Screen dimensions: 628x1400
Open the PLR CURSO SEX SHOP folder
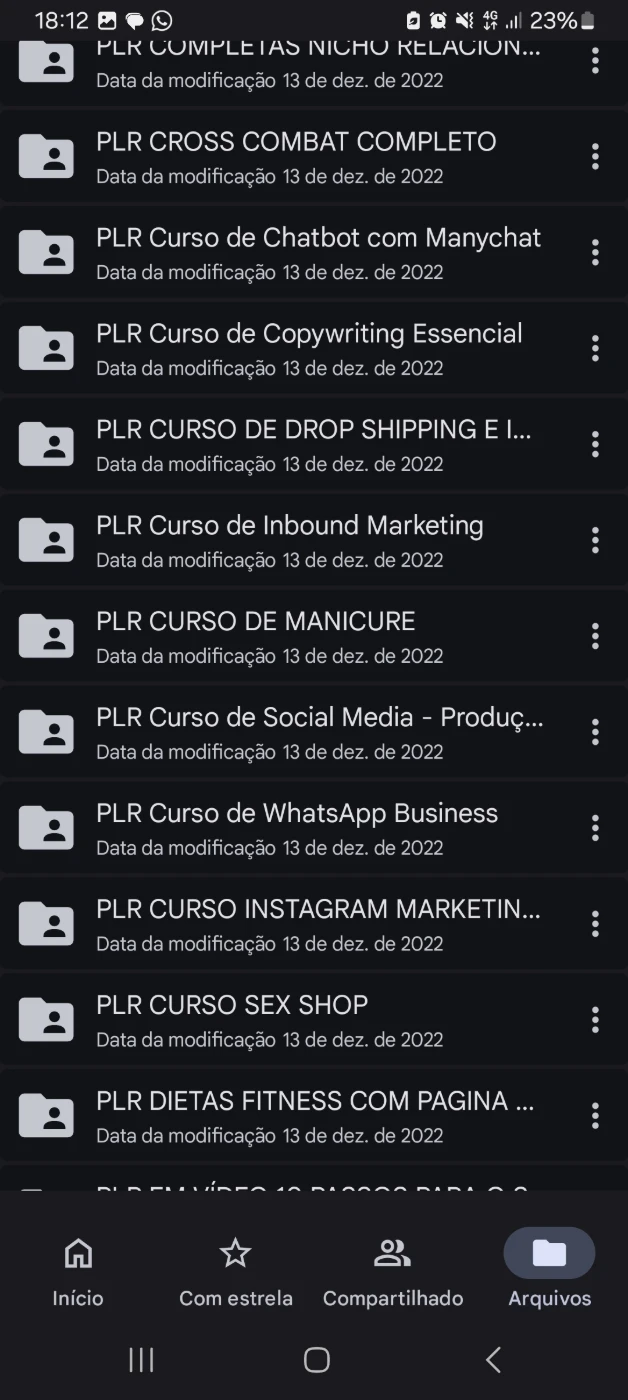tap(232, 1020)
